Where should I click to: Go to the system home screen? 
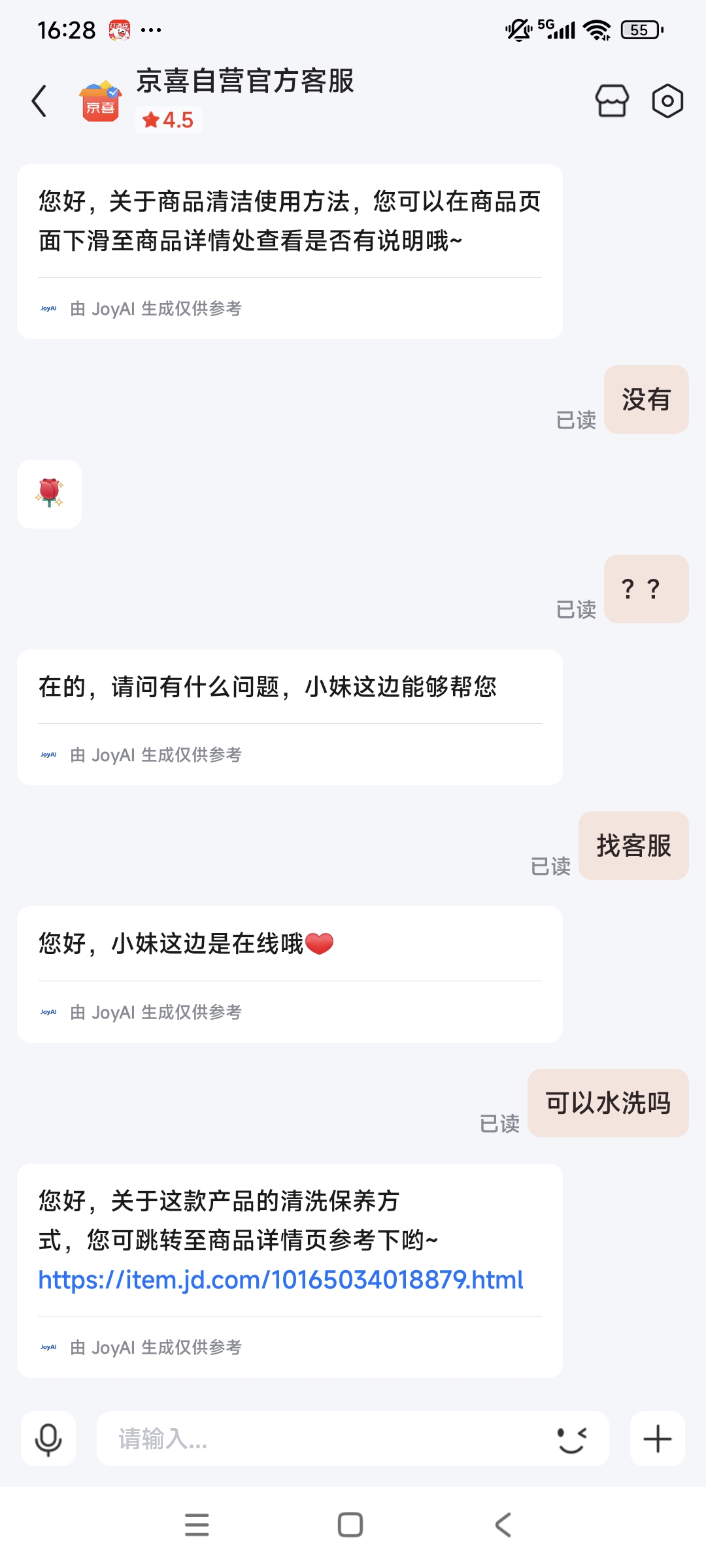tap(350, 1525)
